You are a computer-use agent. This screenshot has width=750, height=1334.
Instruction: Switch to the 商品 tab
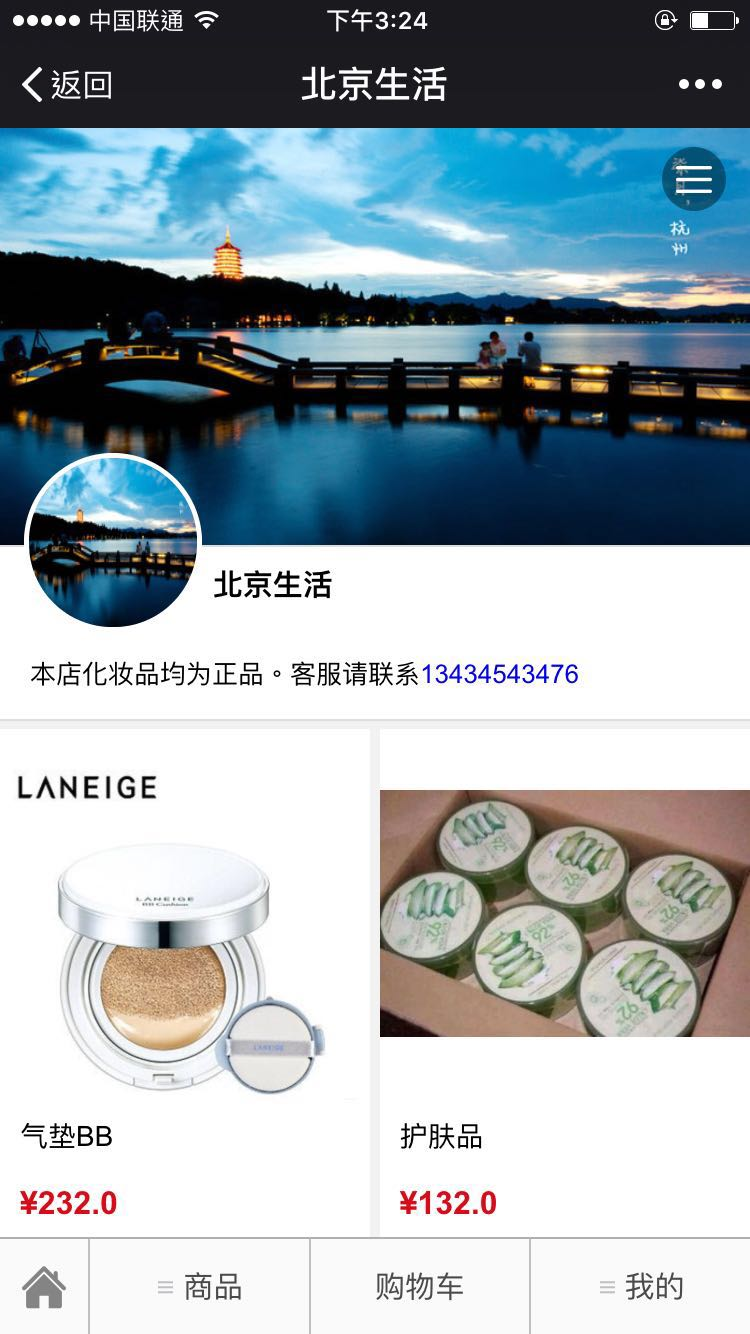point(200,1287)
